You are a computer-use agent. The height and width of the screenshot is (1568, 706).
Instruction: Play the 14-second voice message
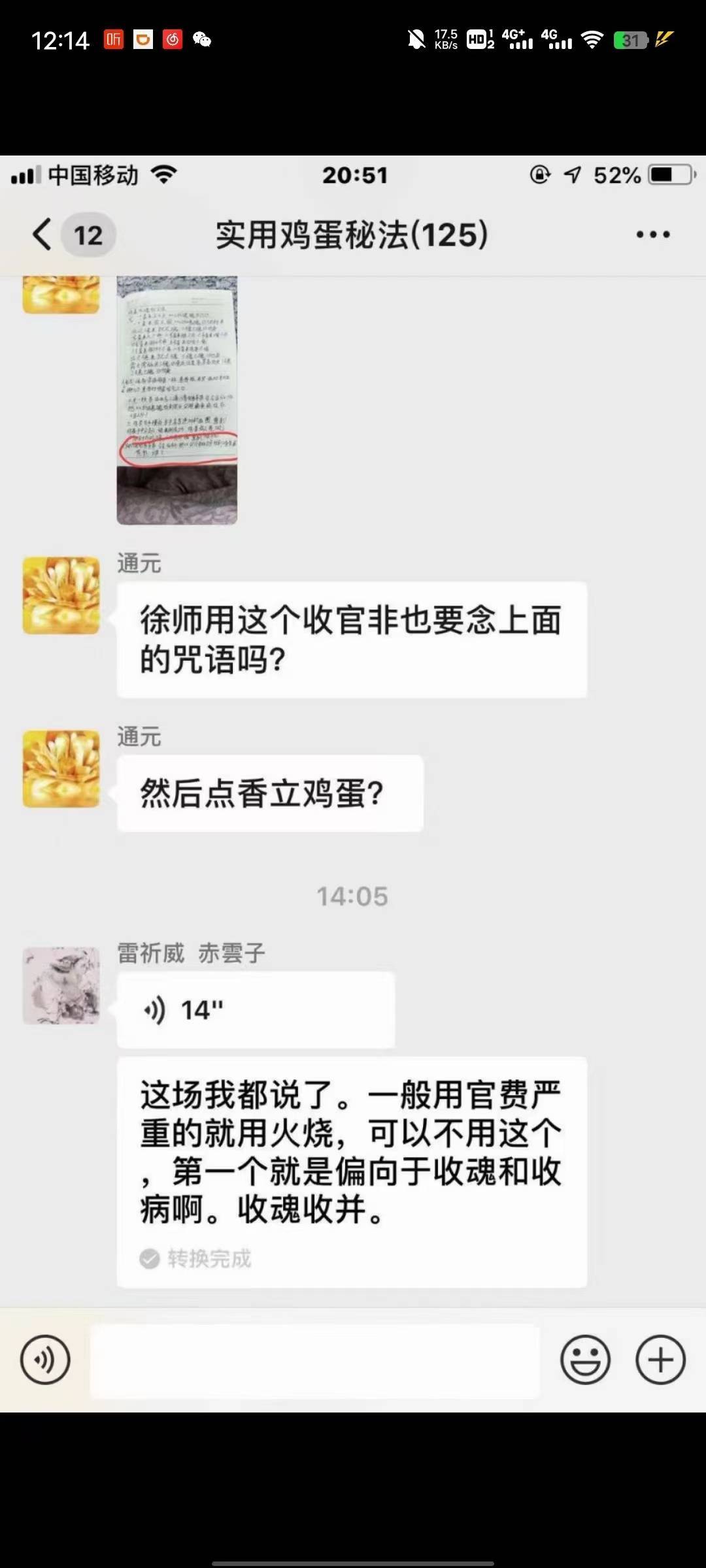point(255,1010)
